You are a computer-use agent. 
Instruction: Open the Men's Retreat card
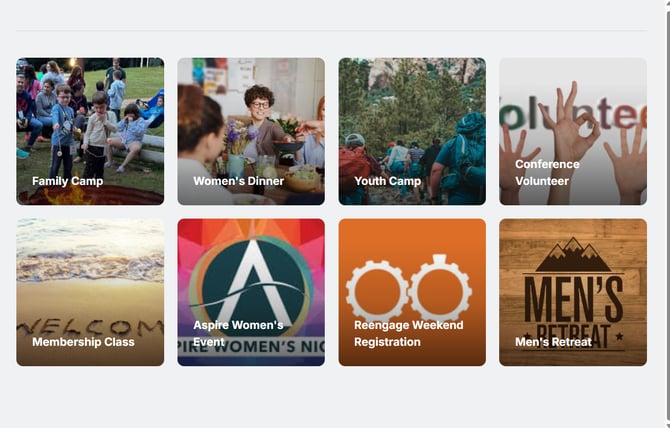pyautogui.click(x=573, y=292)
